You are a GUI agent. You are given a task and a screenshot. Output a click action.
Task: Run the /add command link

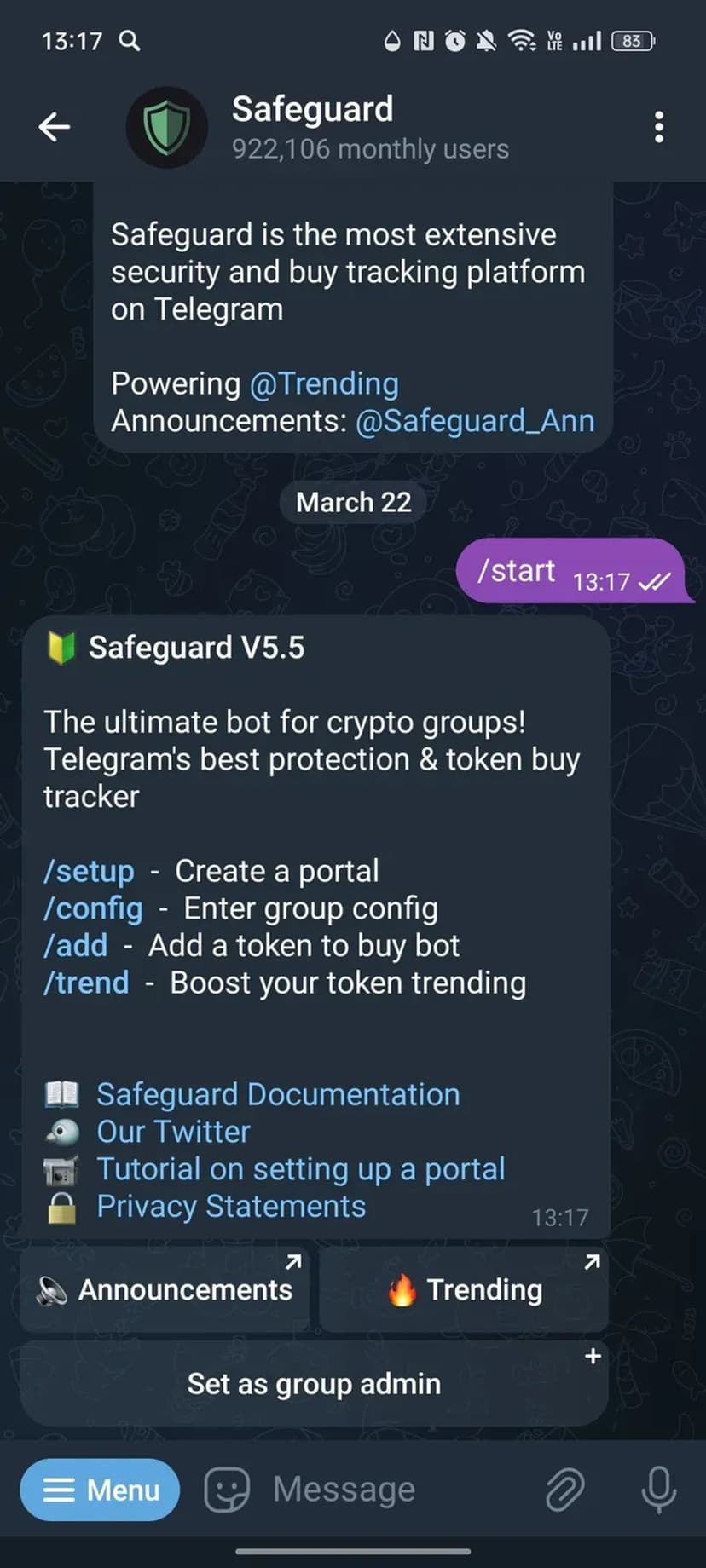tap(76, 946)
